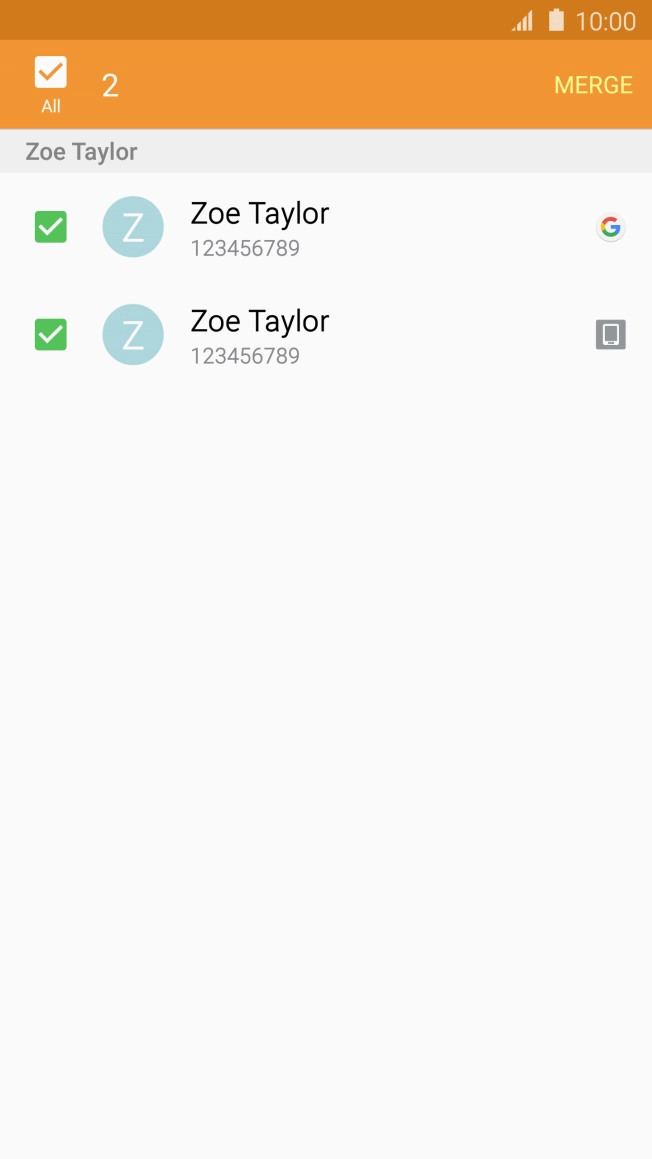Tap MERGE to combine selected contacts

(593, 85)
